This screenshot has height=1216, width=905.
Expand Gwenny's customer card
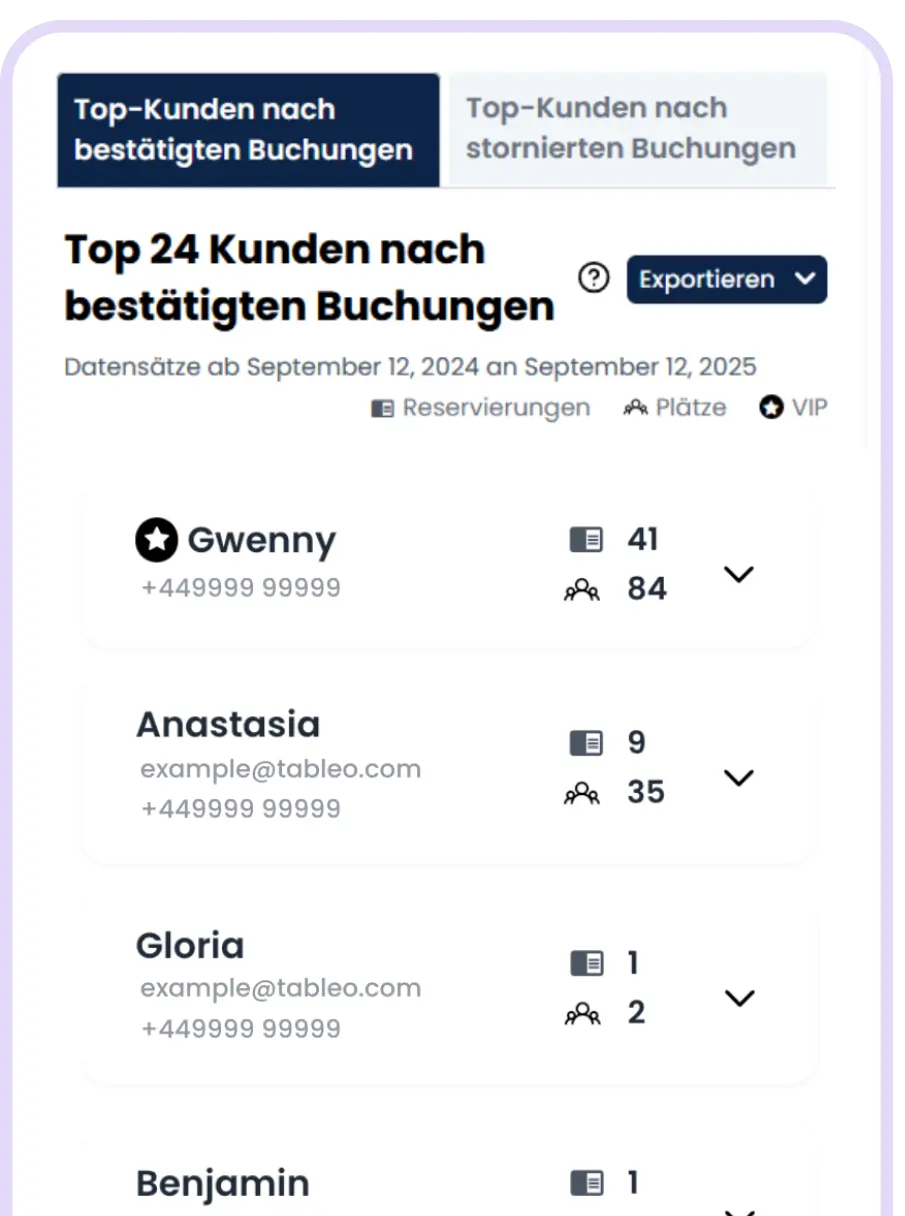738,574
